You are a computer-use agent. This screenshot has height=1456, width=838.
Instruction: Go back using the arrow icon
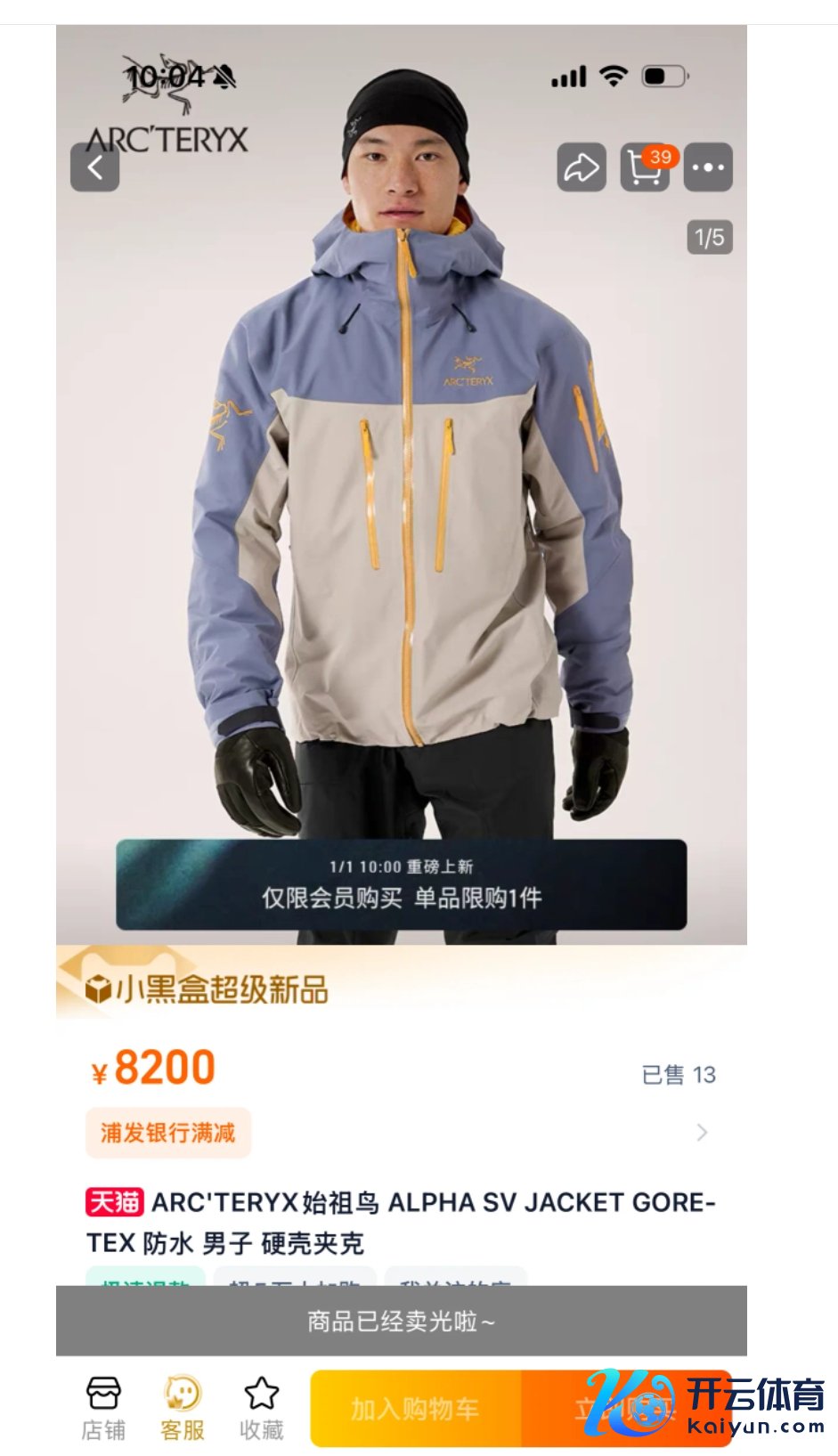pos(95,167)
